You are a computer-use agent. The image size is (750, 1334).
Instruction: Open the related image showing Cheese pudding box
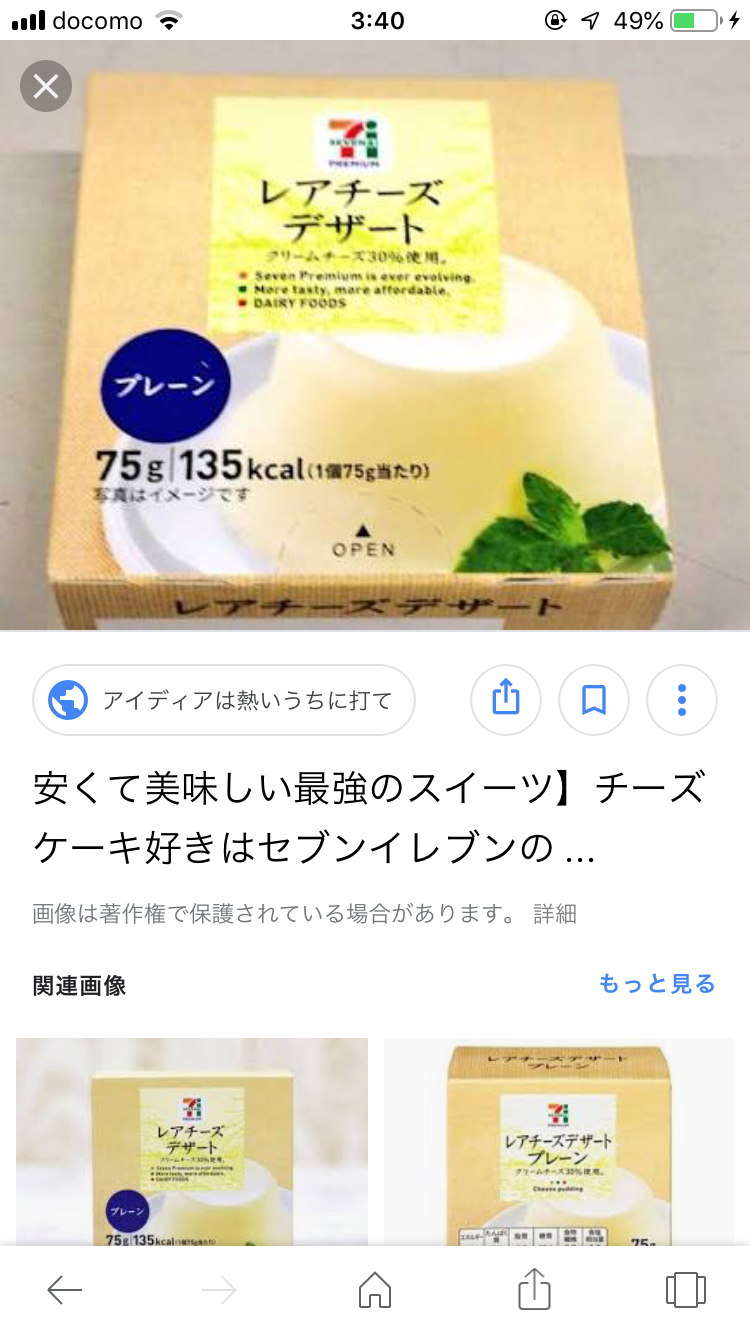click(x=559, y=1142)
